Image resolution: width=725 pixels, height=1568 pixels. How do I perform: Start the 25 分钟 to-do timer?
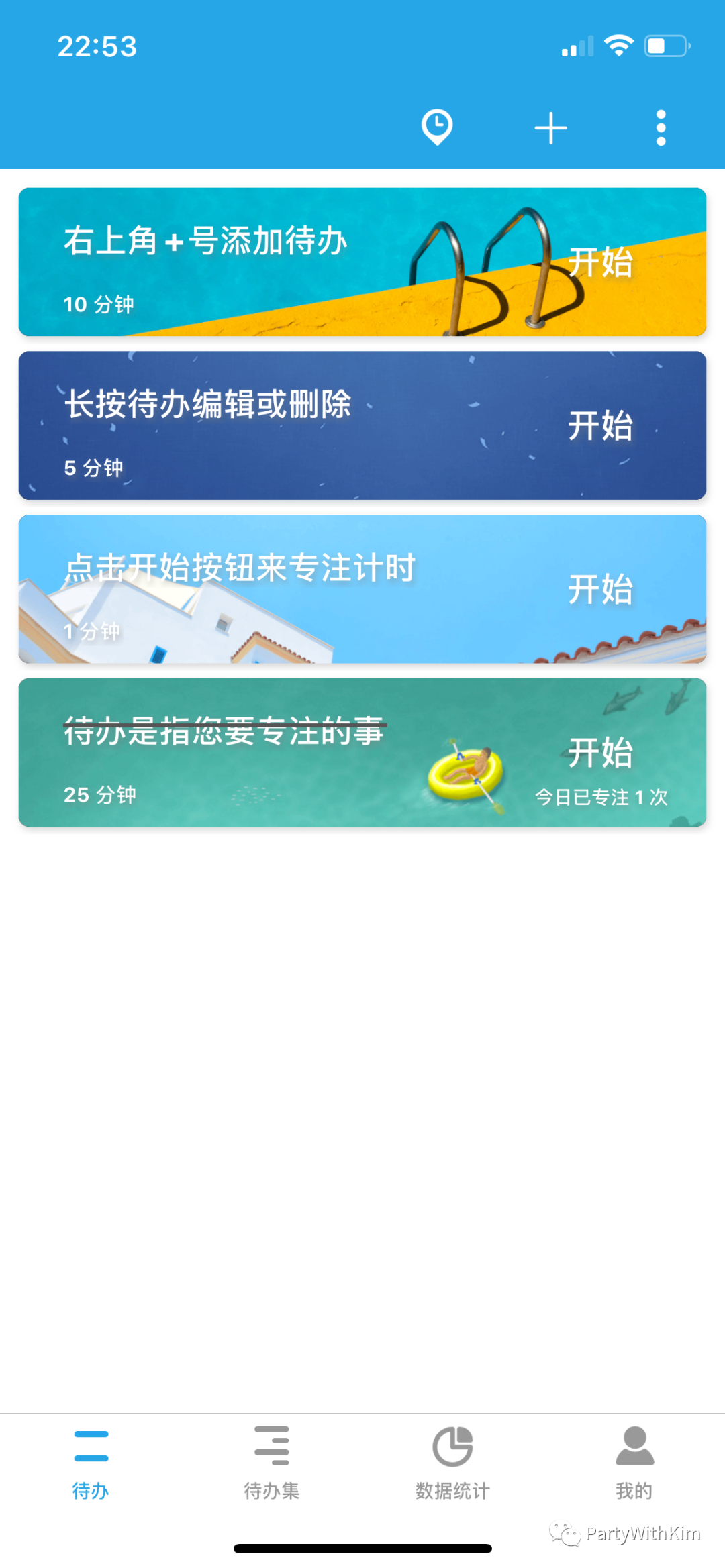tap(600, 752)
